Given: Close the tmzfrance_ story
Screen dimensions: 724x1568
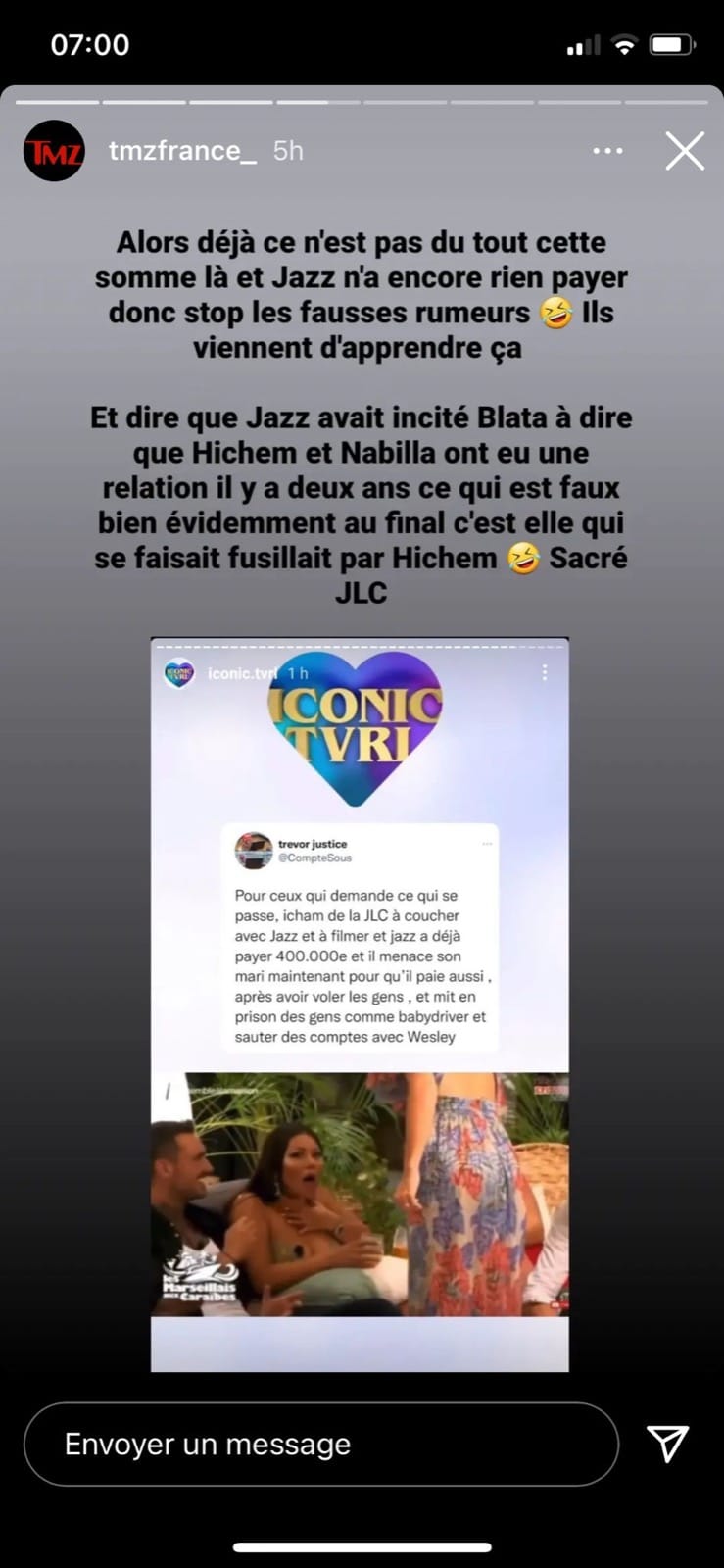Looking at the screenshot, I should (684, 151).
